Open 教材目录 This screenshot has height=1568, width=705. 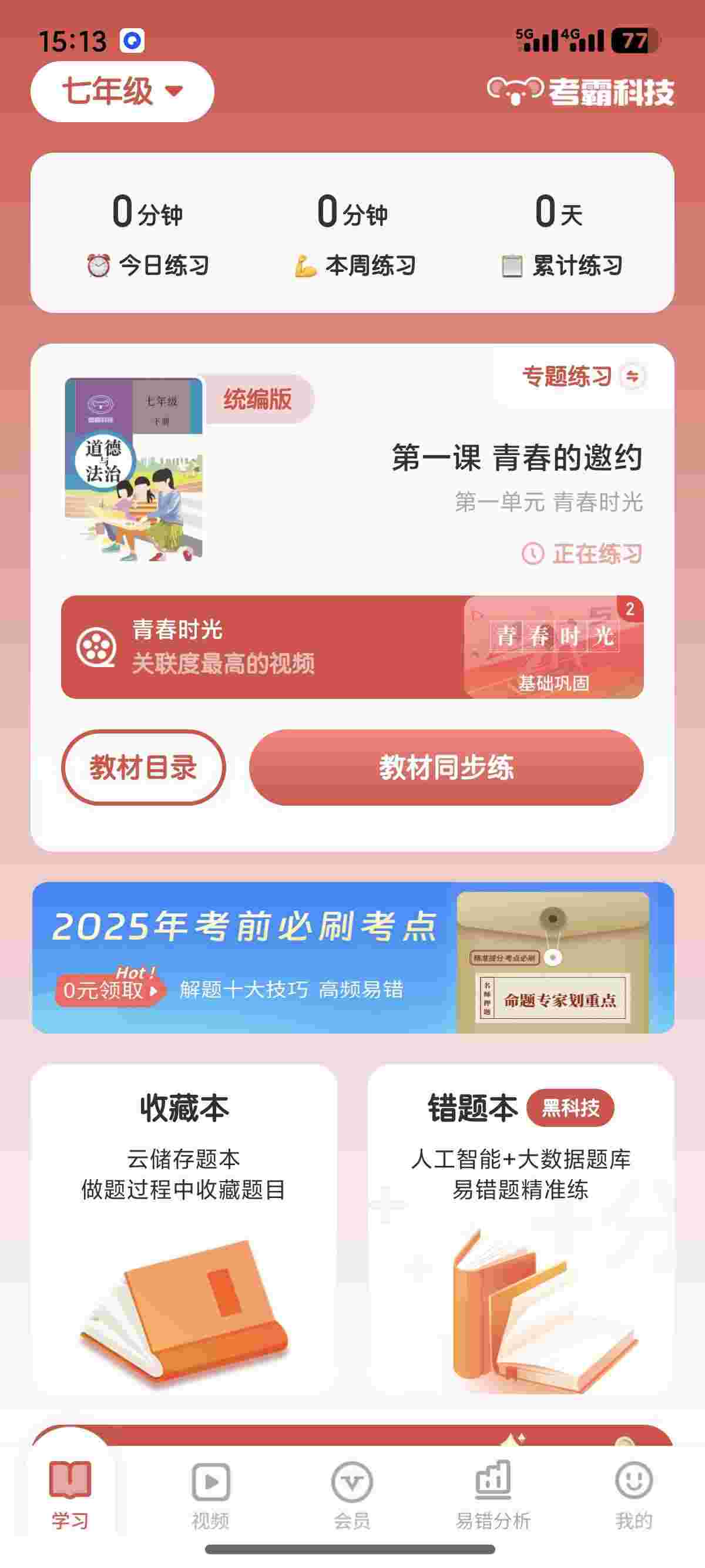[x=143, y=767]
